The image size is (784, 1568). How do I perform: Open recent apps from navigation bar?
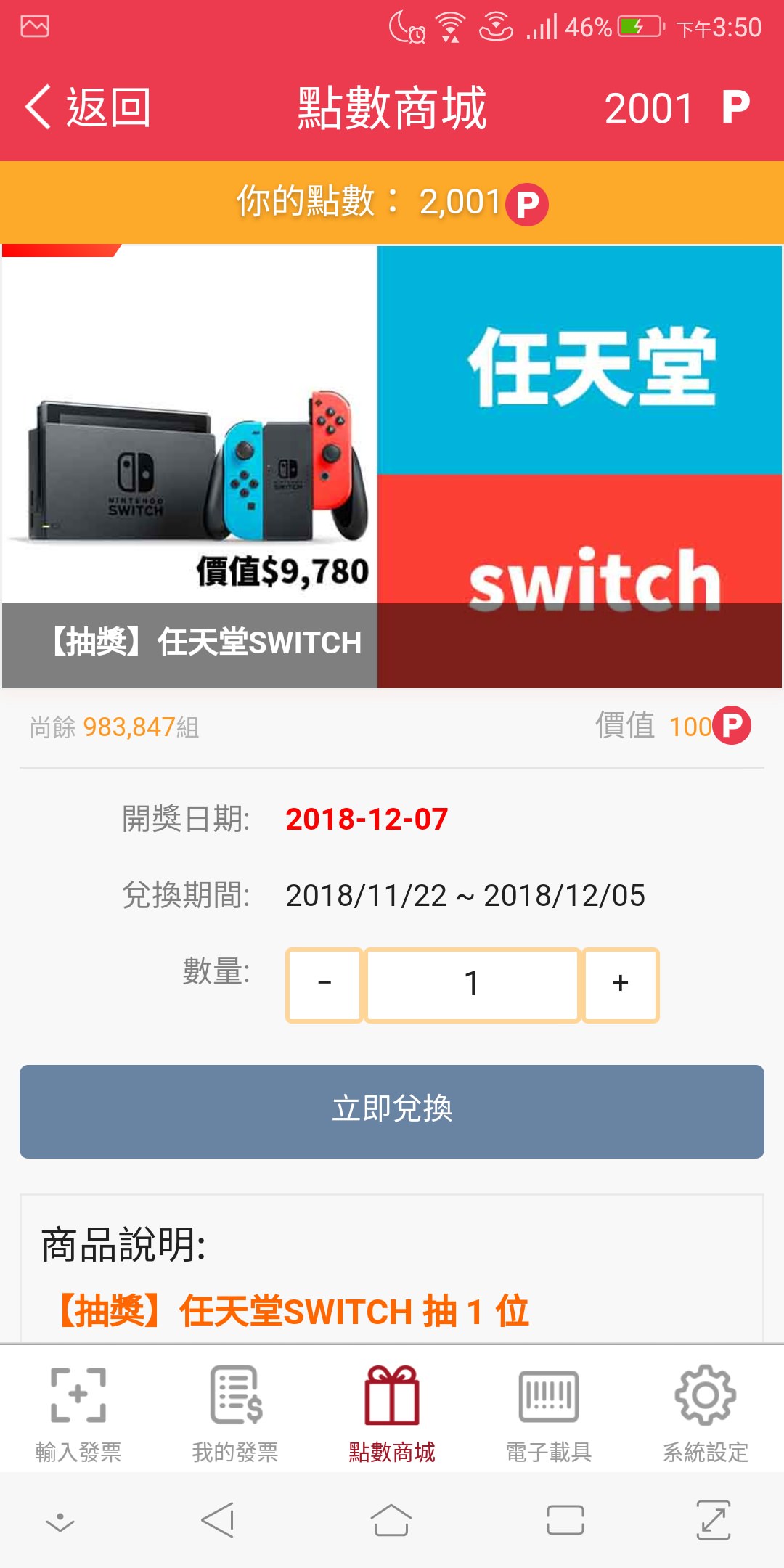(x=565, y=1520)
